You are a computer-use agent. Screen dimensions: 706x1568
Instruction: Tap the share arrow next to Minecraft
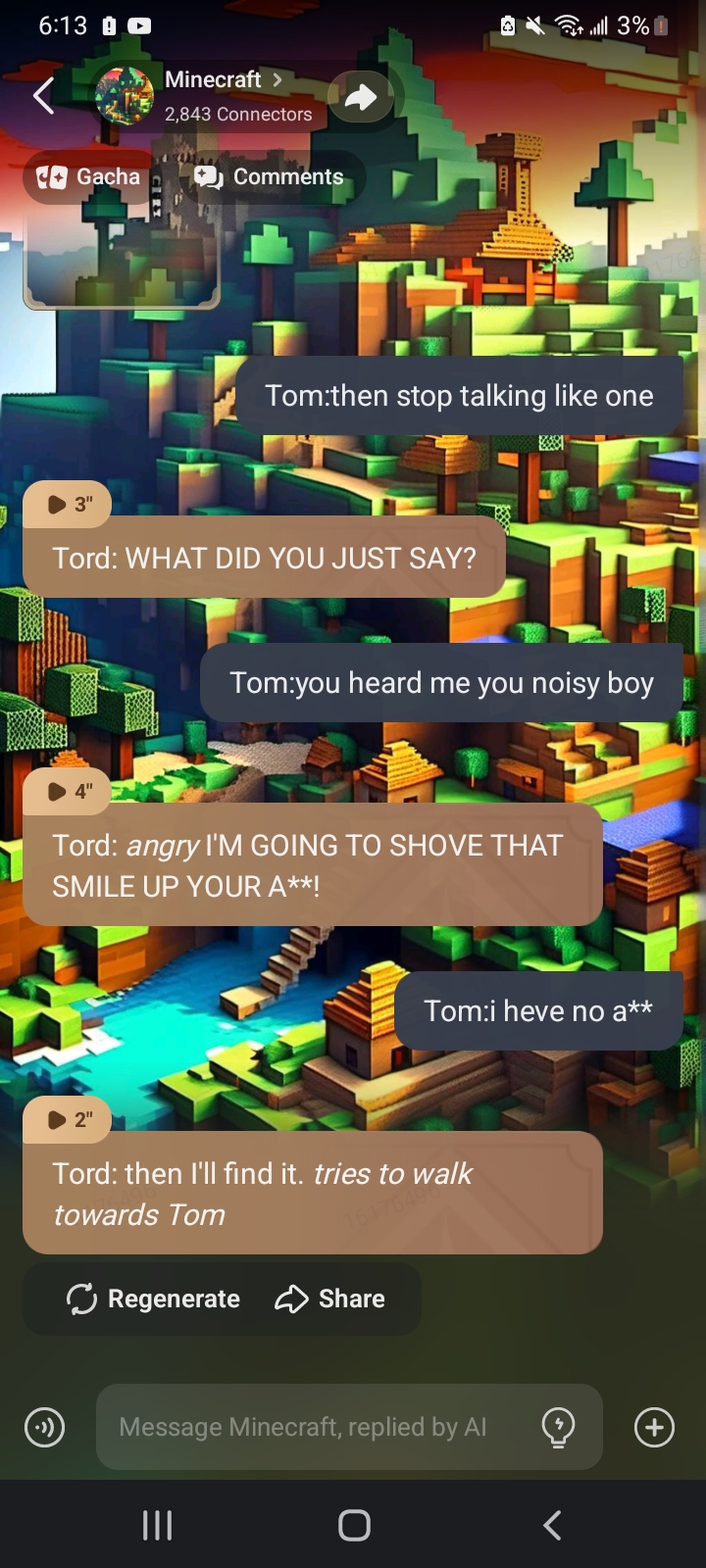361,96
